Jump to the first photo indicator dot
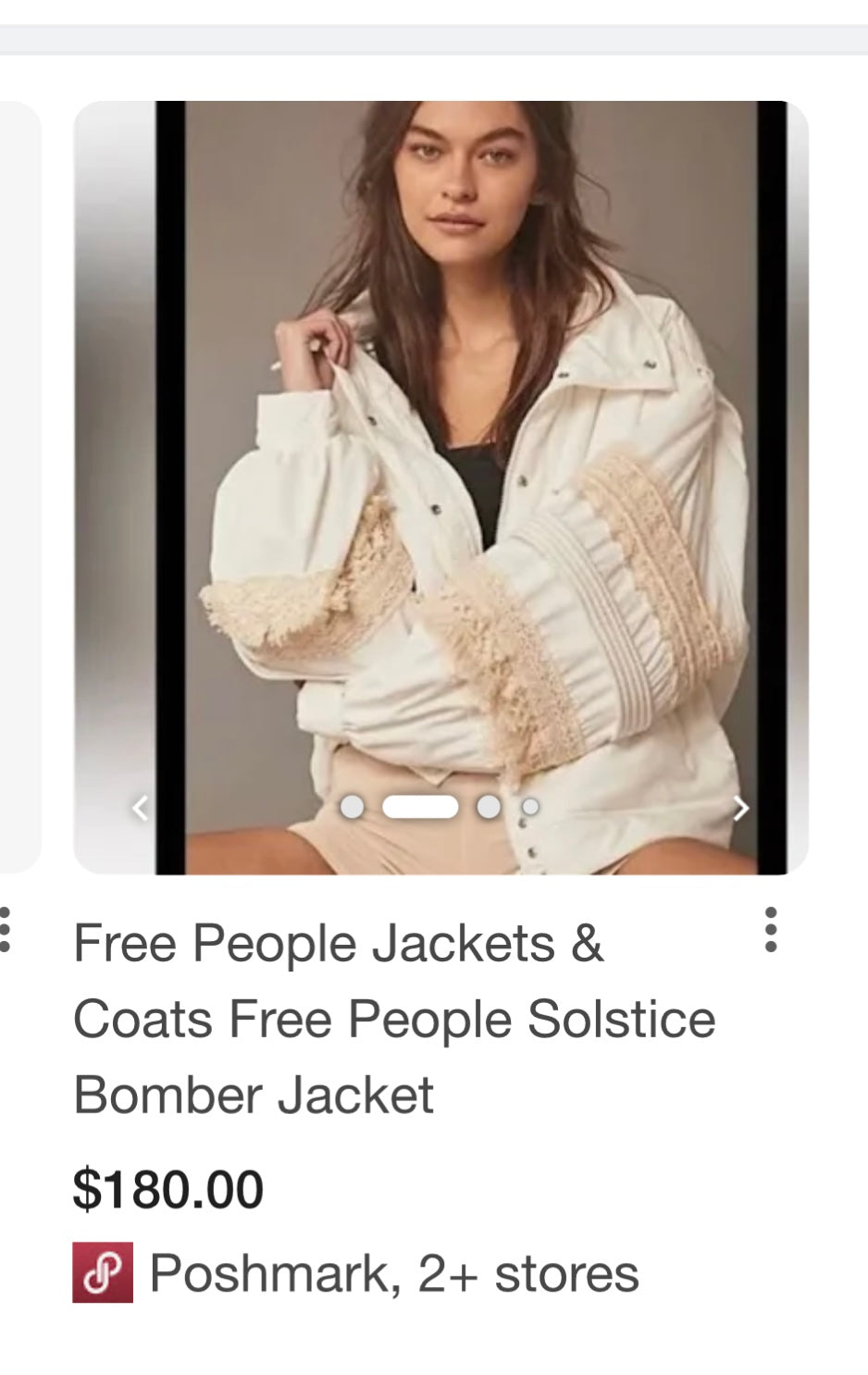Image resolution: width=868 pixels, height=1375 pixels. pyautogui.click(x=352, y=807)
